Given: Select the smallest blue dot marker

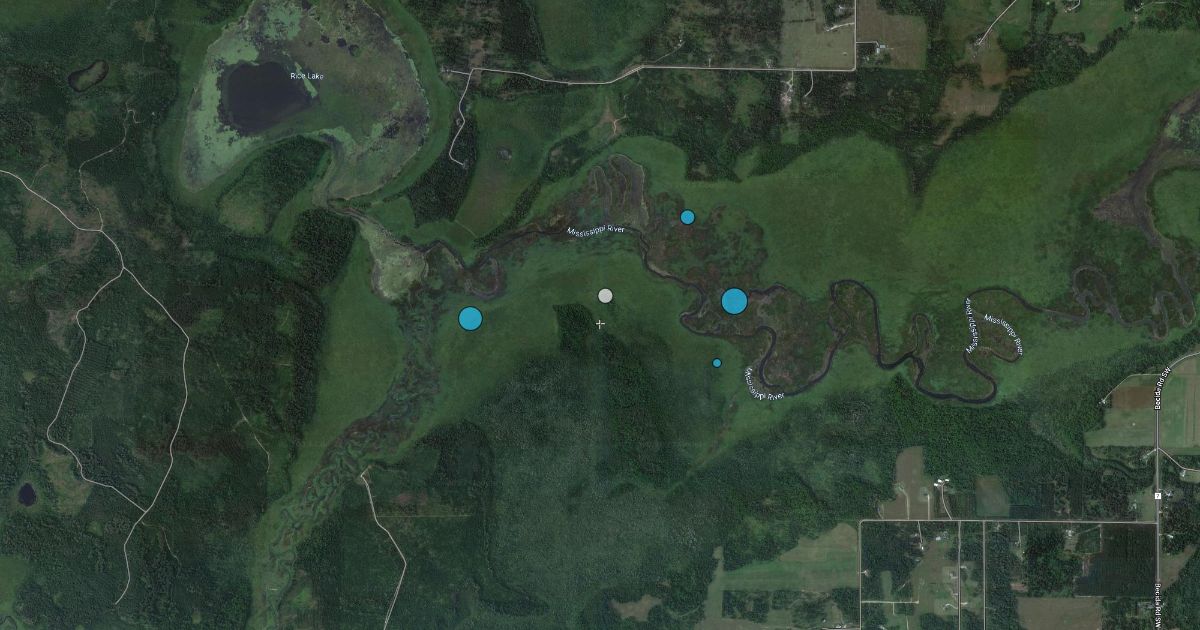Looking at the screenshot, I should coord(717,363).
